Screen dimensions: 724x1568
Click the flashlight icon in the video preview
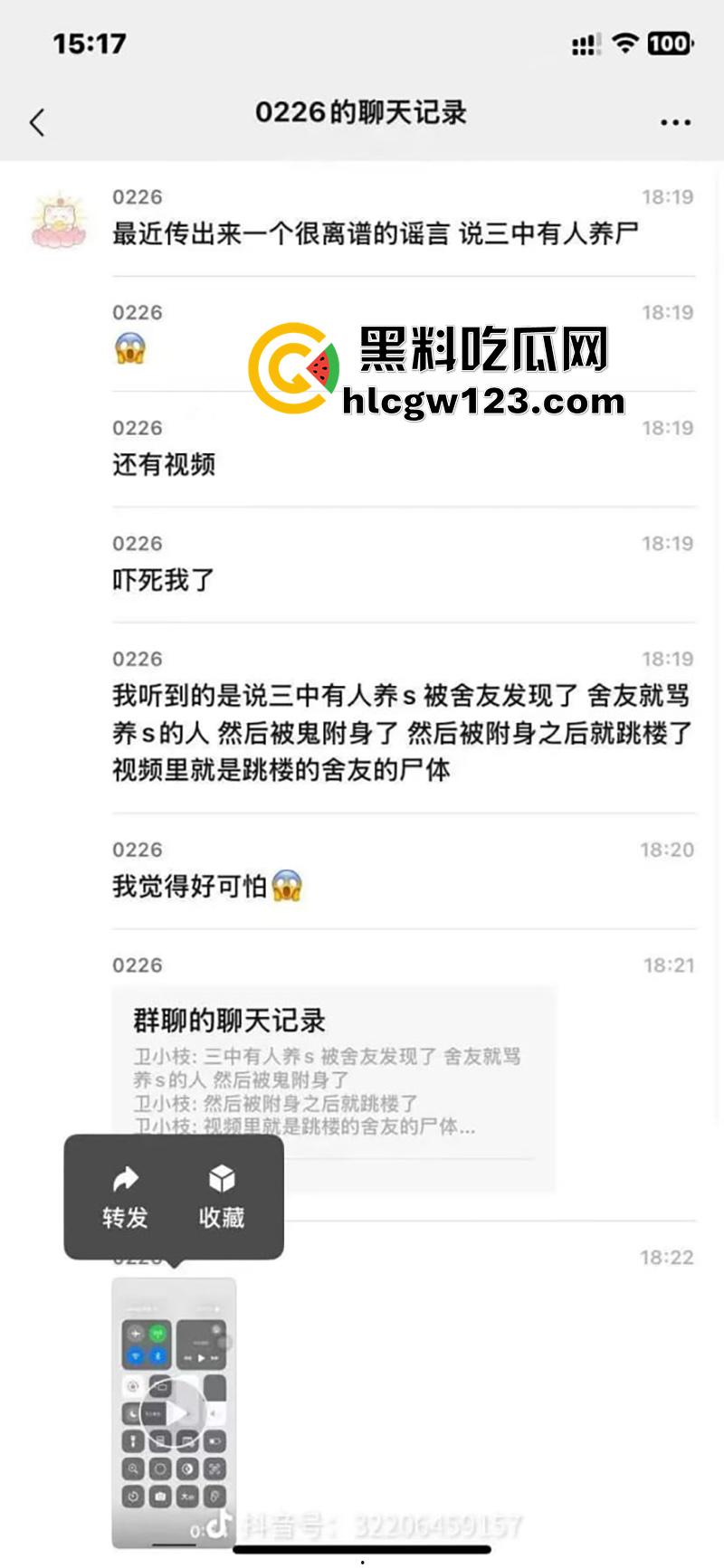coord(133,1441)
